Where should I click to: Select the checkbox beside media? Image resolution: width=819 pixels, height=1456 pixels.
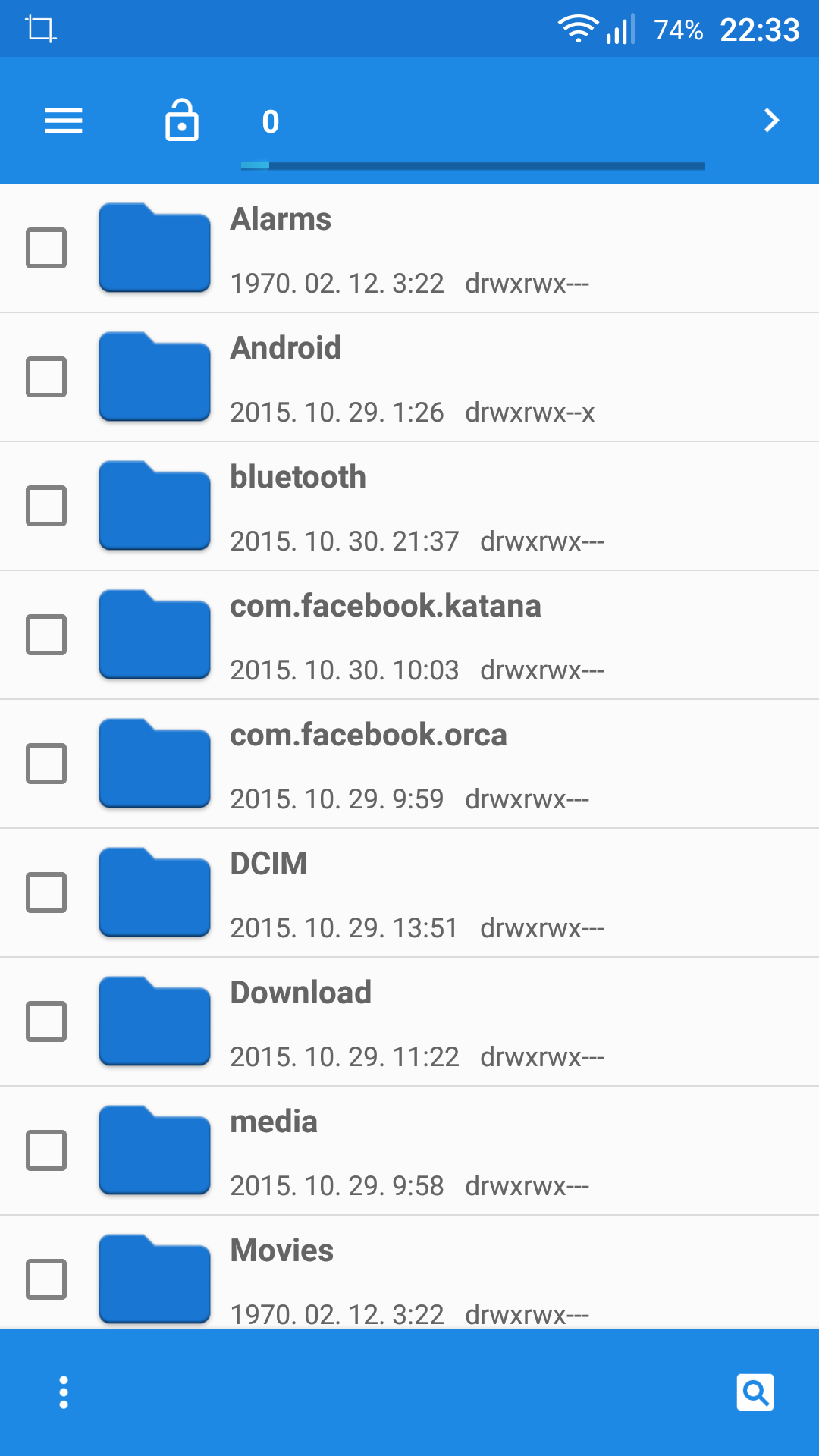46,1150
